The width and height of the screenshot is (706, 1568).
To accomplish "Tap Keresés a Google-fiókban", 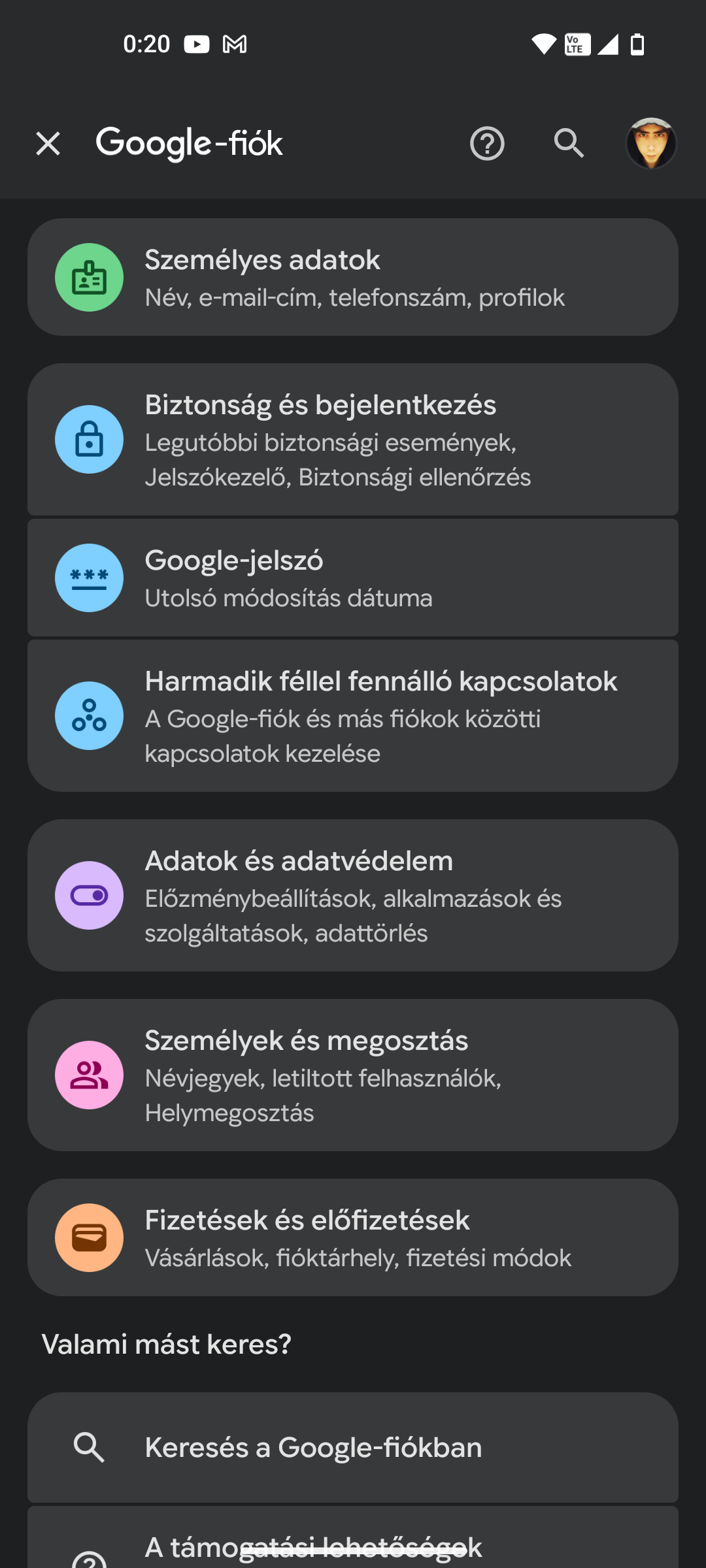I will click(x=353, y=1448).
